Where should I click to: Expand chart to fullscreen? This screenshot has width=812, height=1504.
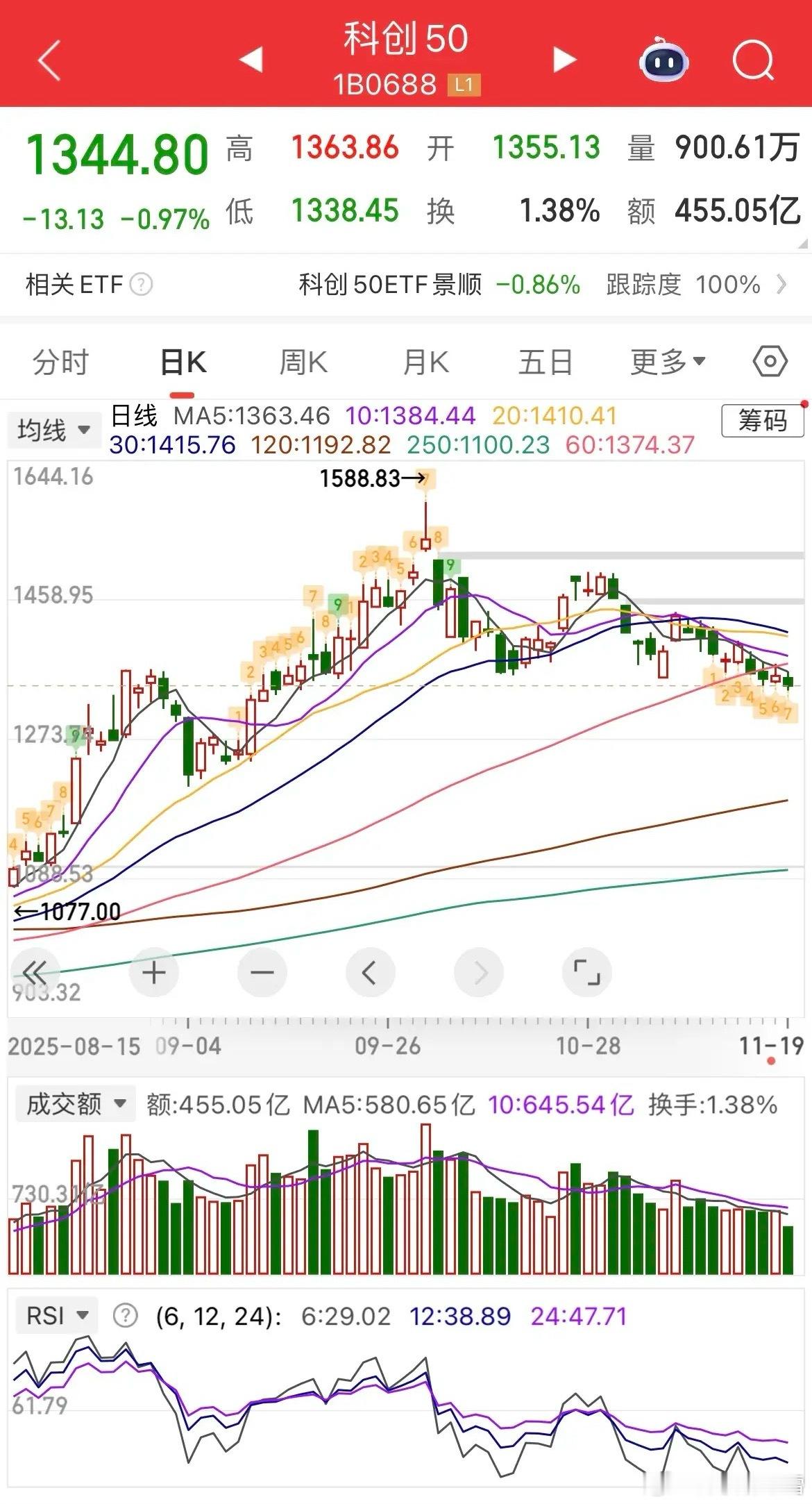[x=586, y=973]
